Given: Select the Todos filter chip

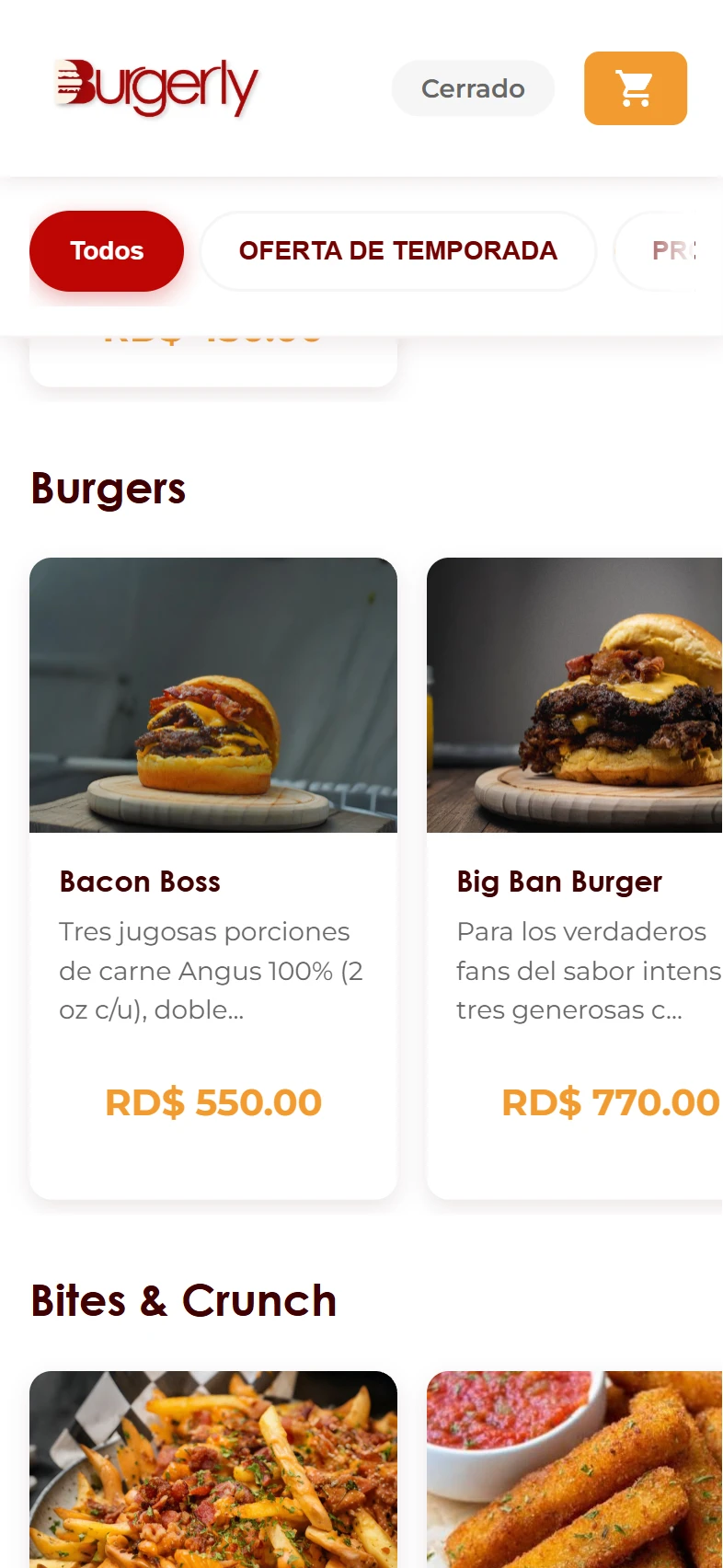Looking at the screenshot, I should (x=106, y=250).
